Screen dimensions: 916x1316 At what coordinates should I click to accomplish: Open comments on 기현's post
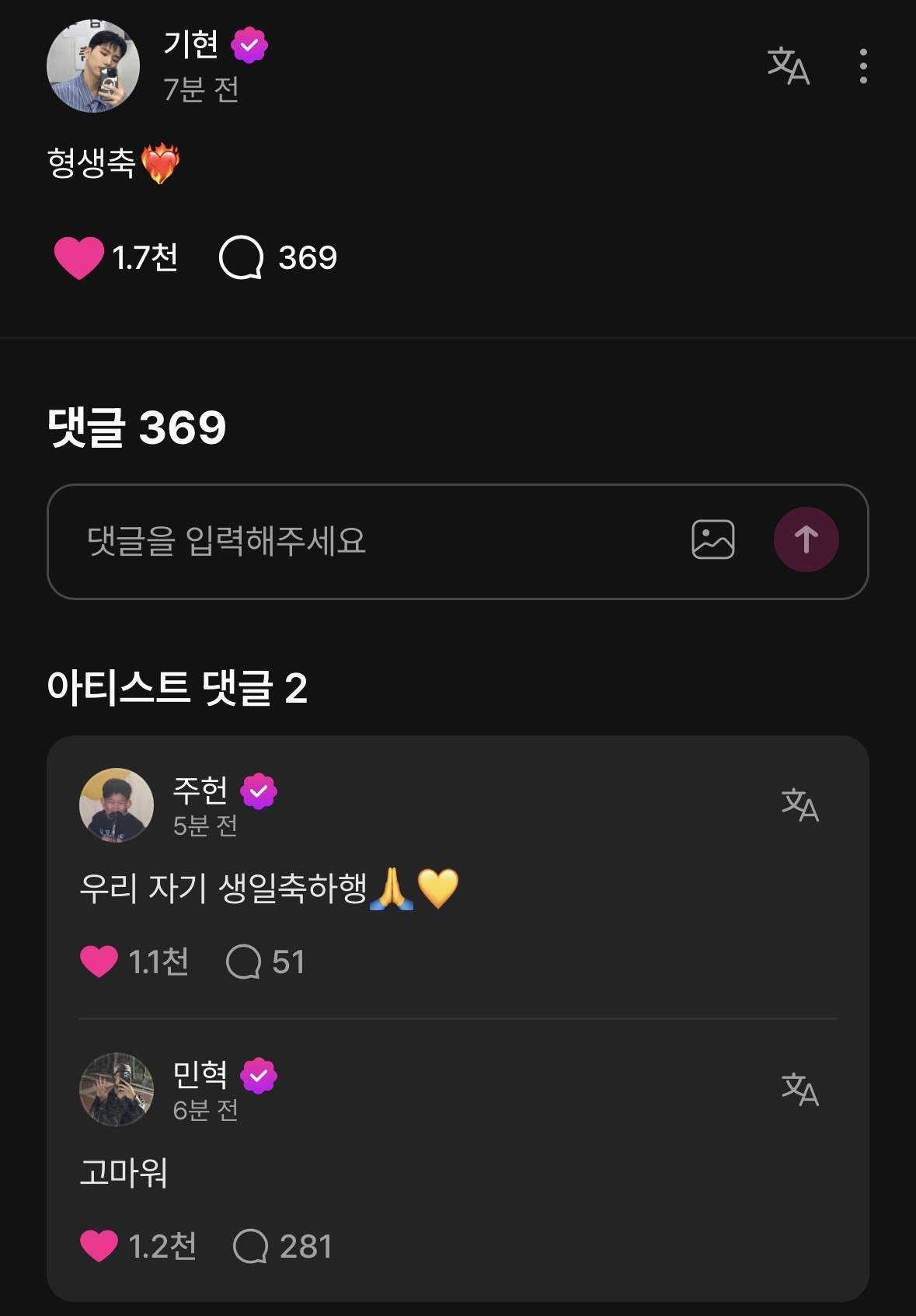(242, 257)
